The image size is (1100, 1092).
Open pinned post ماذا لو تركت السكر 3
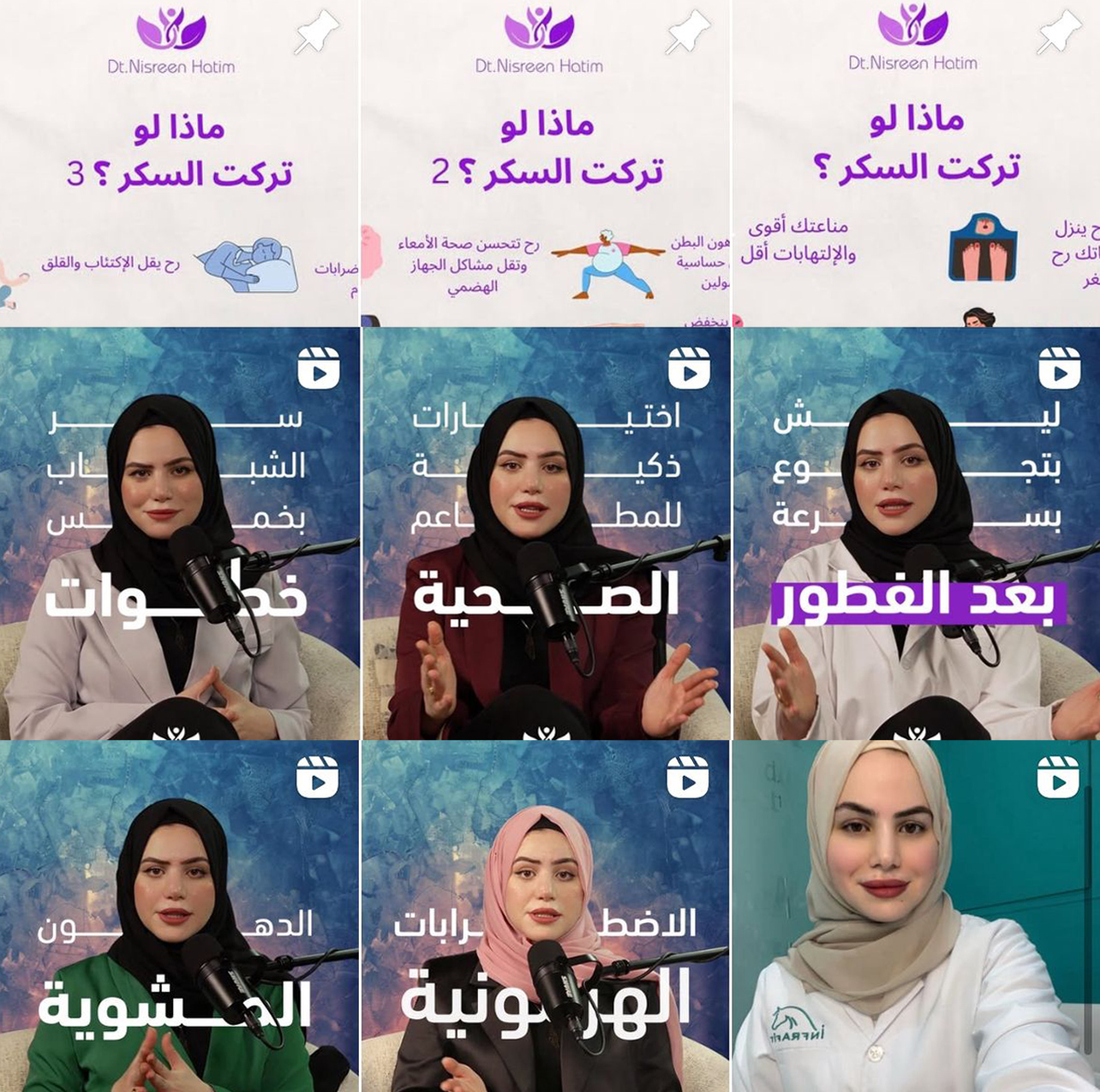[x=179, y=163]
